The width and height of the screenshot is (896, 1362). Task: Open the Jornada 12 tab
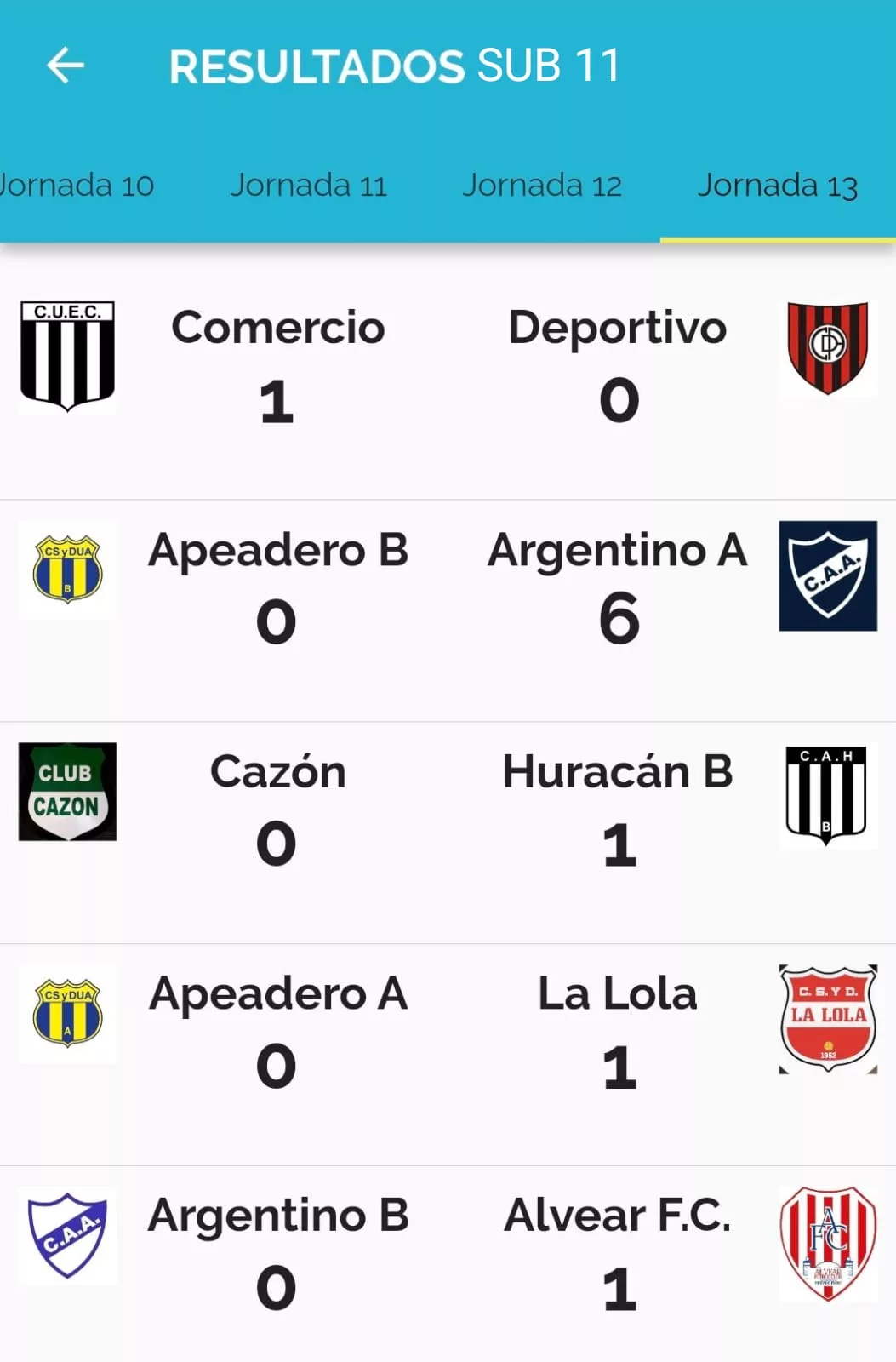(542, 186)
